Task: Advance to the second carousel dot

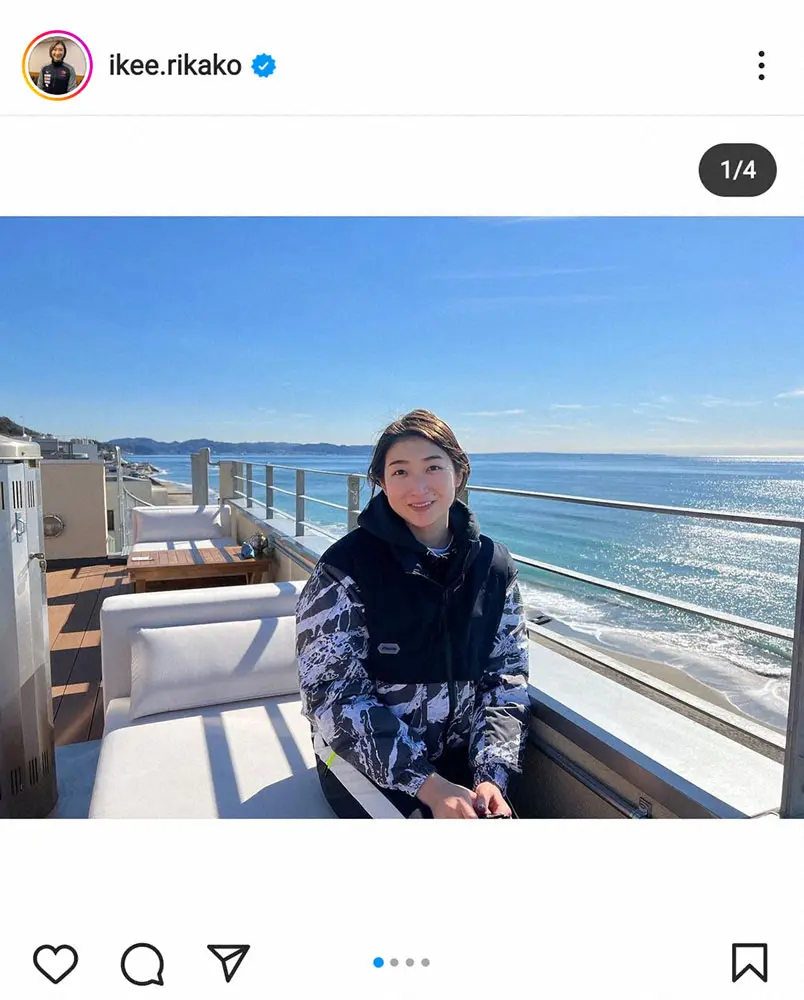Action: pos(394,962)
